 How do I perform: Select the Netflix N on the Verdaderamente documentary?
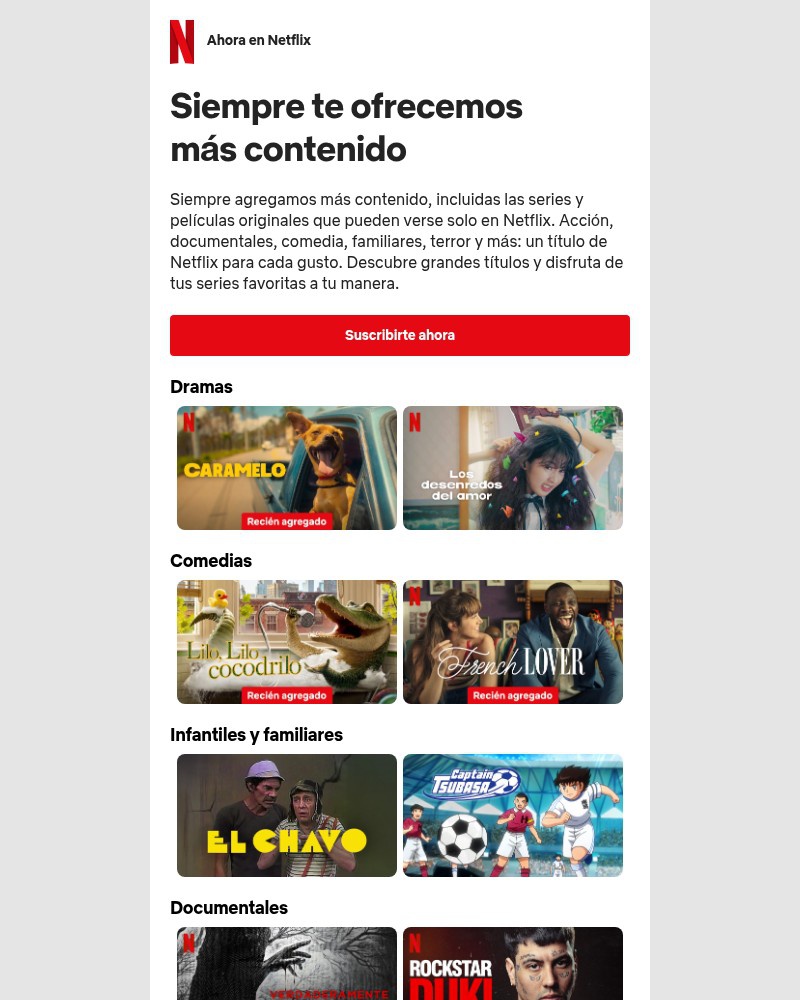[x=189, y=943]
